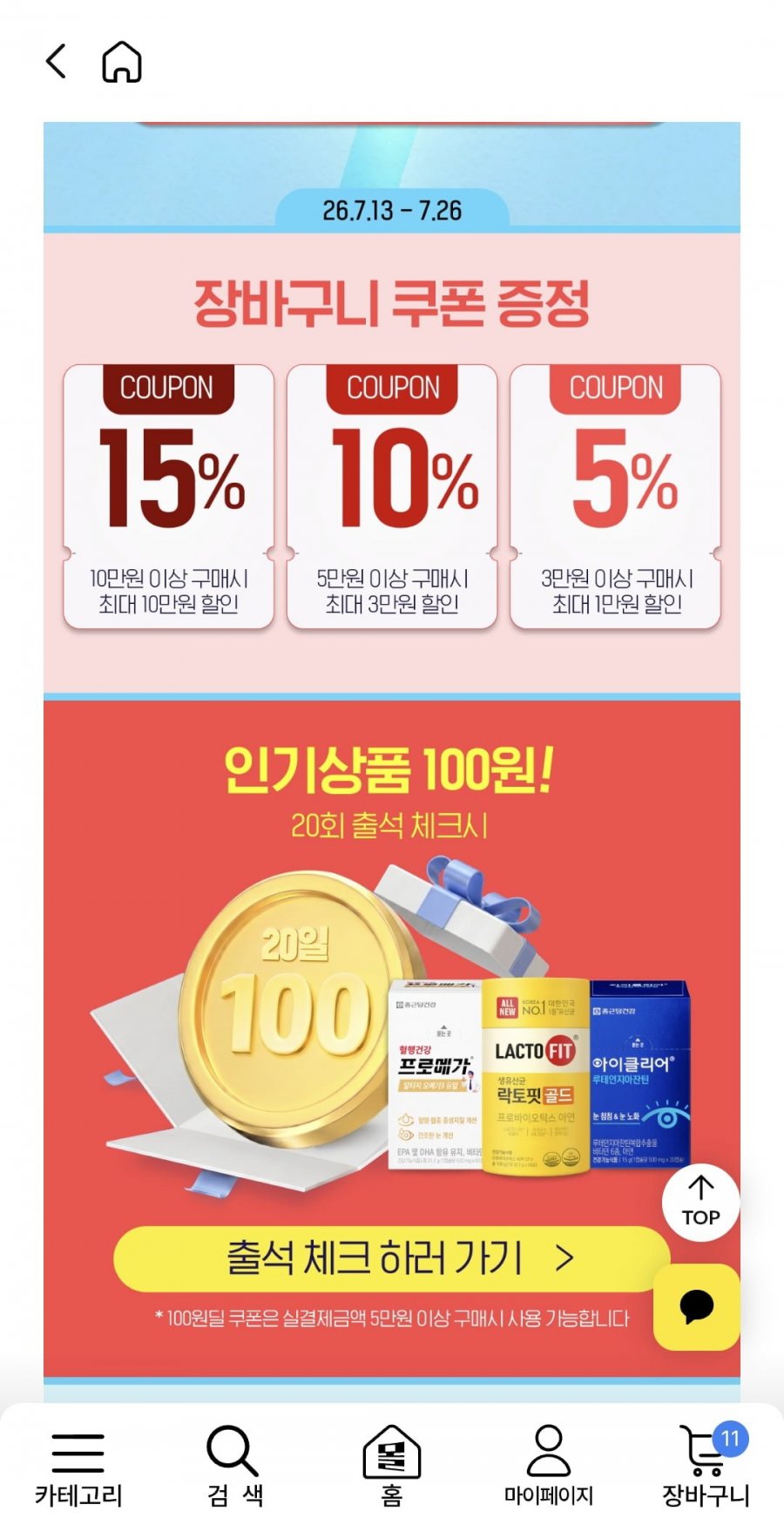Tap the 출석 체크 하러 가기 button

(x=392, y=1258)
